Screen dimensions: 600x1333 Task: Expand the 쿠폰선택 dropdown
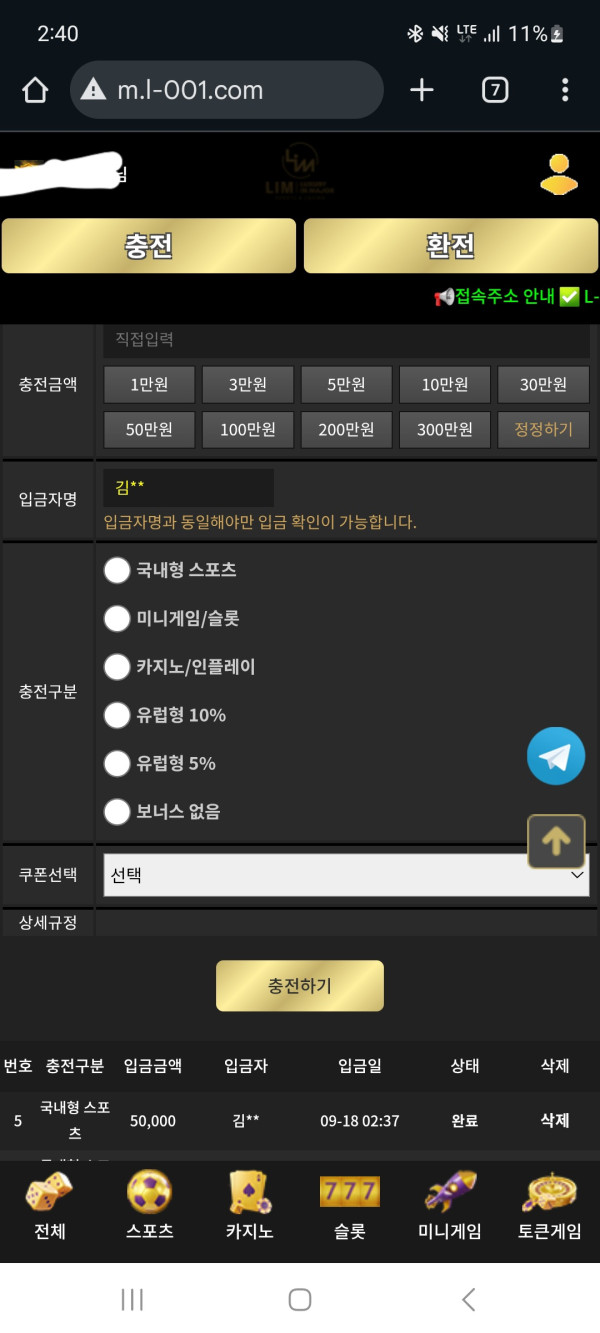pos(346,875)
